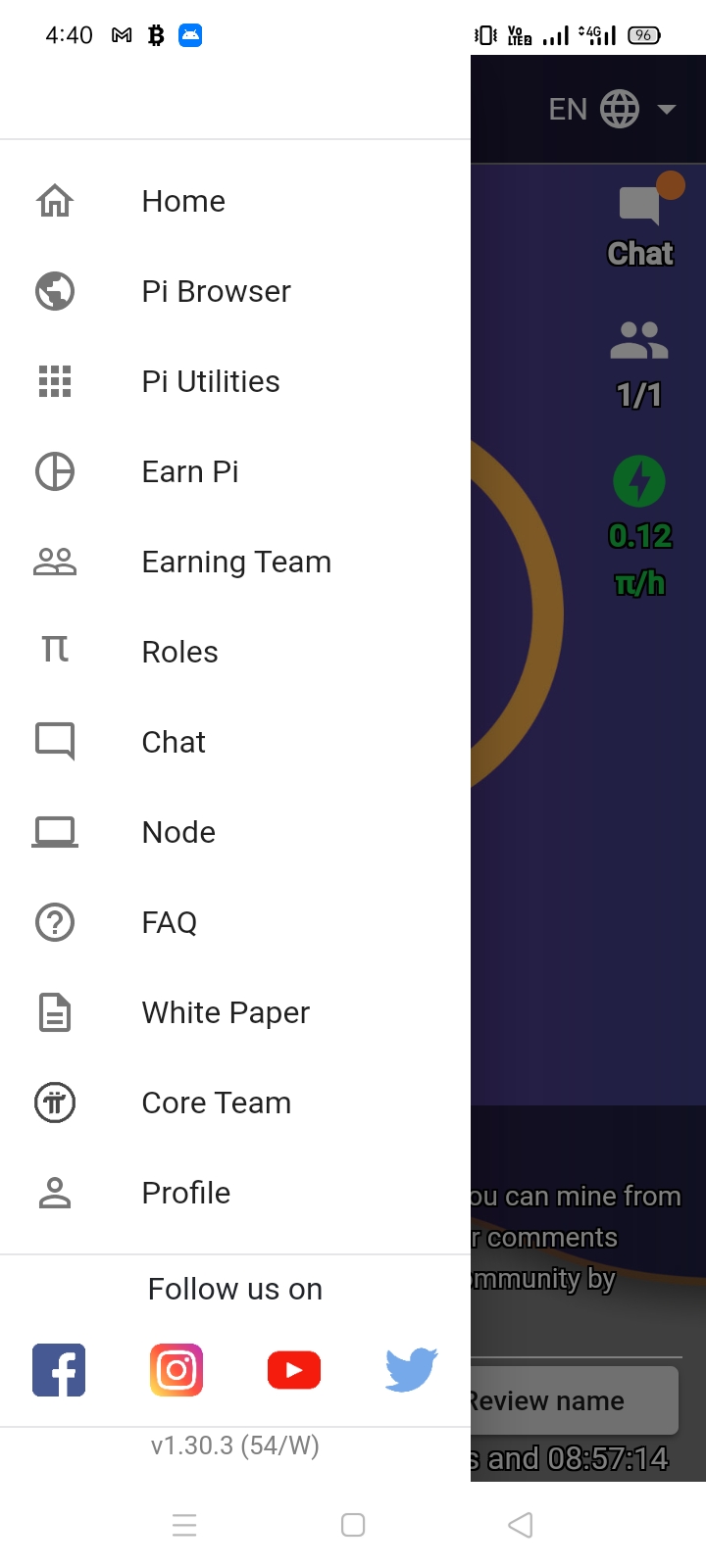The image size is (706, 1568).
Task: Visit the Facebook page
Action: click(x=59, y=1370)
